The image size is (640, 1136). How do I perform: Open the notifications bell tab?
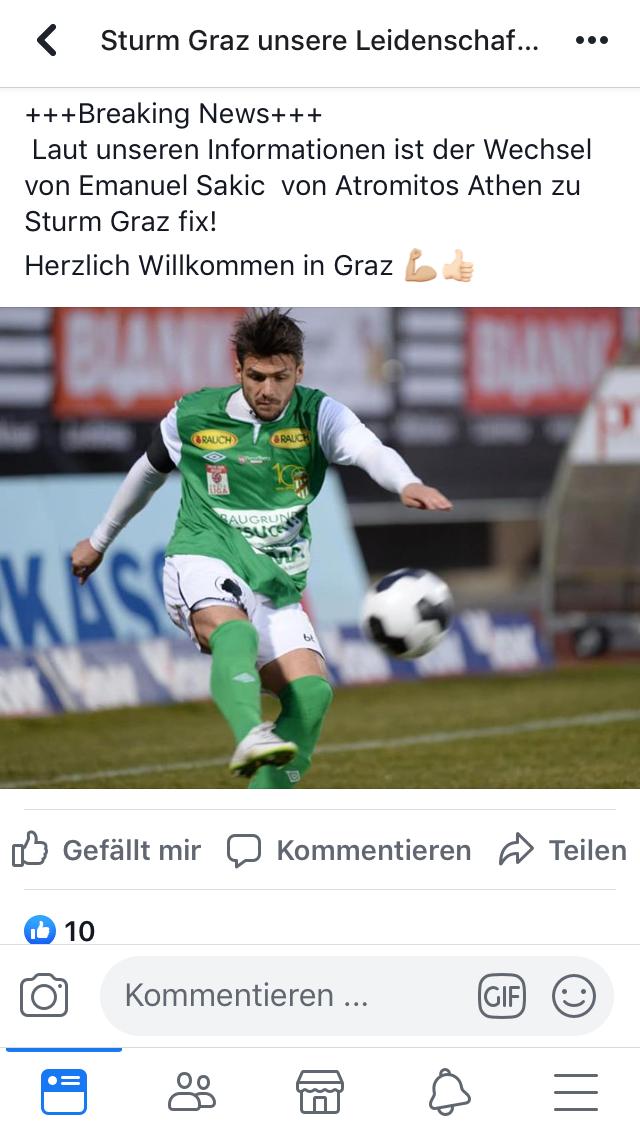click(449, 1091)
